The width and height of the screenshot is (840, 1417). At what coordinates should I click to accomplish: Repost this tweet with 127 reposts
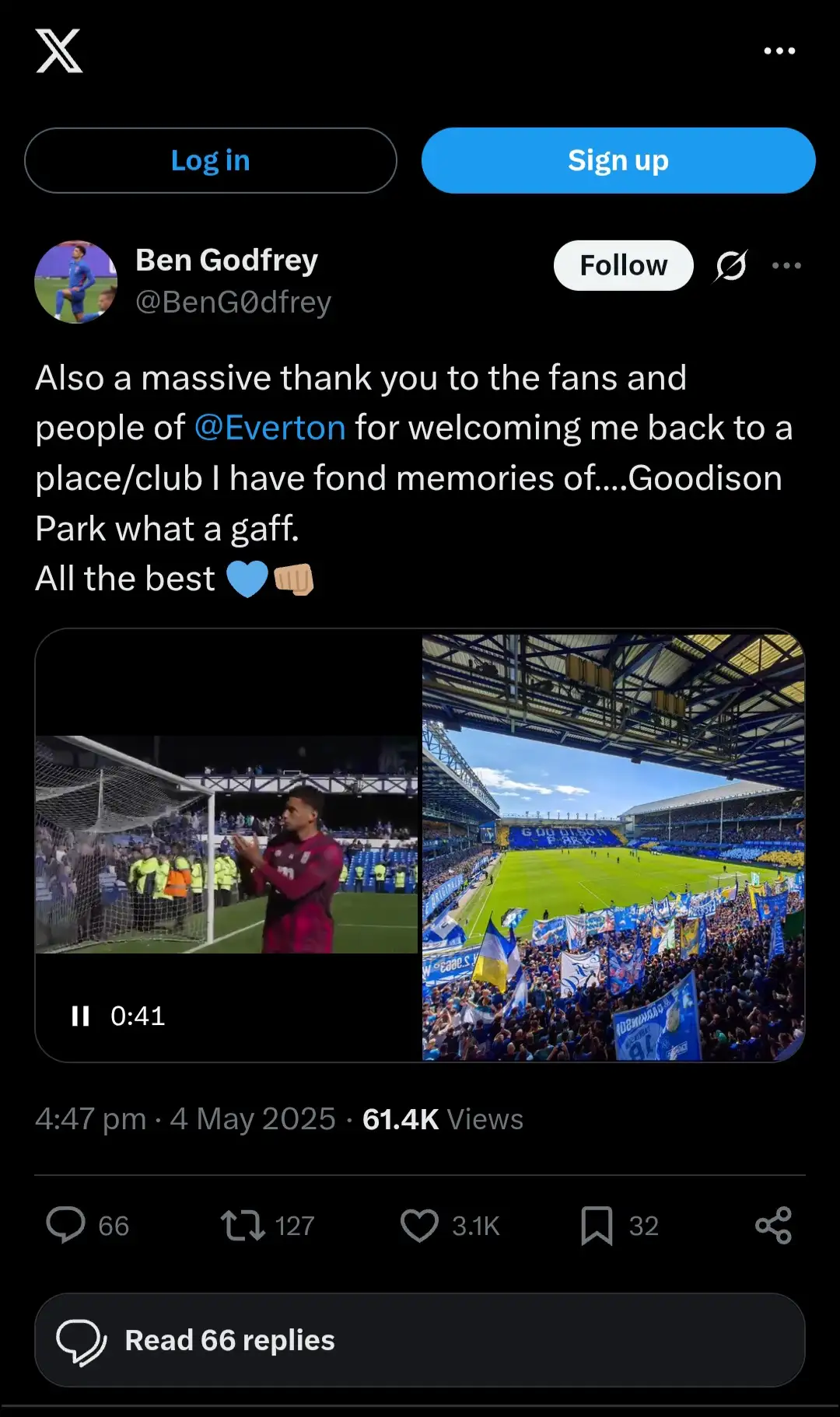click(x=243, y=1226)
